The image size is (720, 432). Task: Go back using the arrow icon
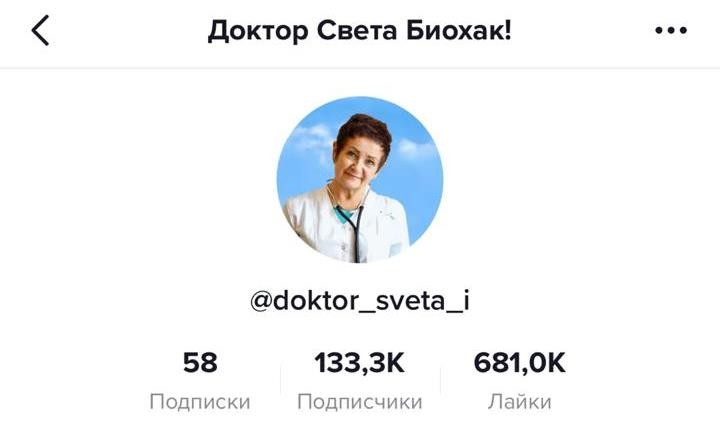click(x=40, y=31)
